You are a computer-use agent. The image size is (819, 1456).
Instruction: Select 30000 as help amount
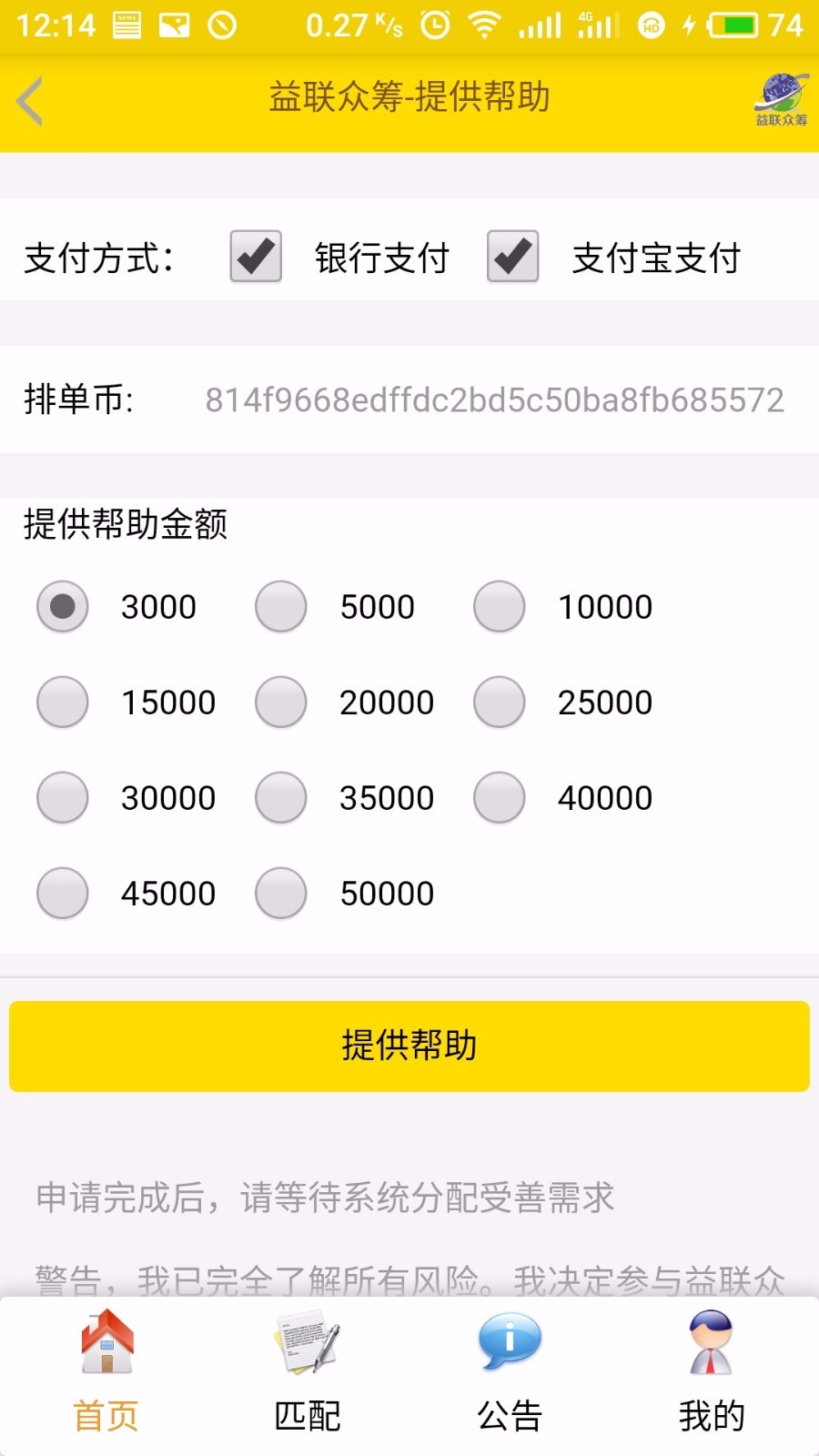coord(63,797)
